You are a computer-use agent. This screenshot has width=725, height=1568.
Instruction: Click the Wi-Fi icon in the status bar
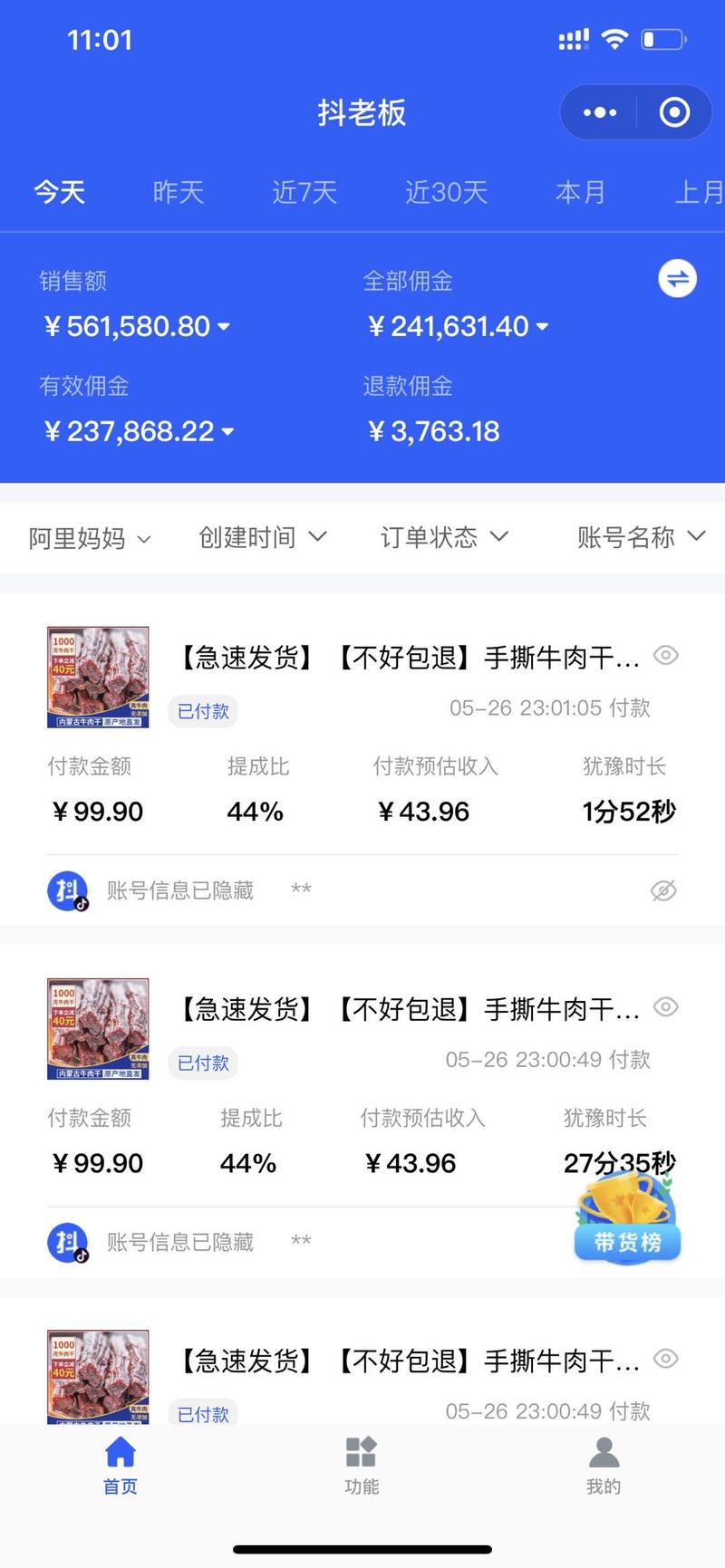click(x=615, y=38)
